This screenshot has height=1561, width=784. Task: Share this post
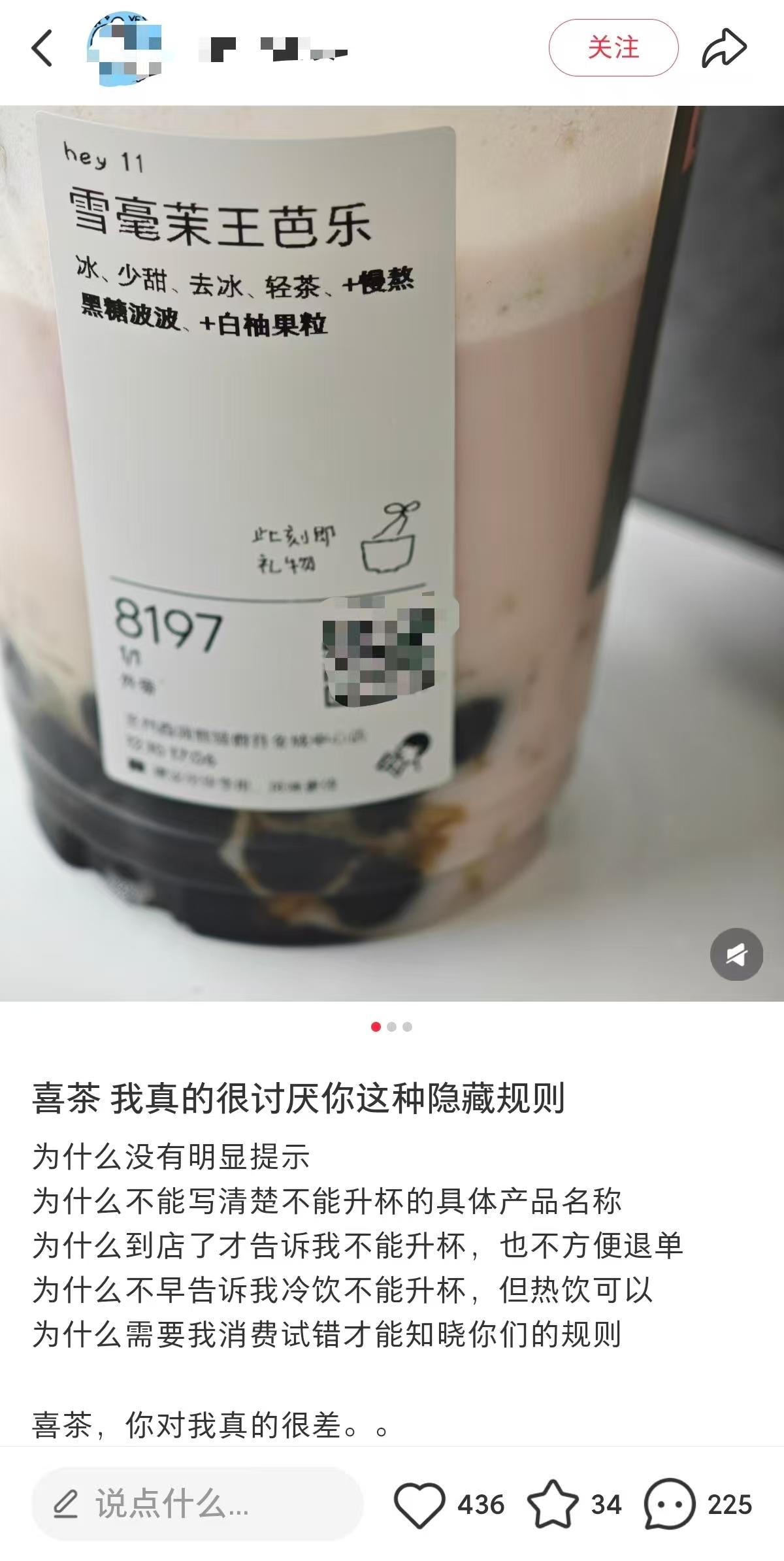(x=724, y=48)
